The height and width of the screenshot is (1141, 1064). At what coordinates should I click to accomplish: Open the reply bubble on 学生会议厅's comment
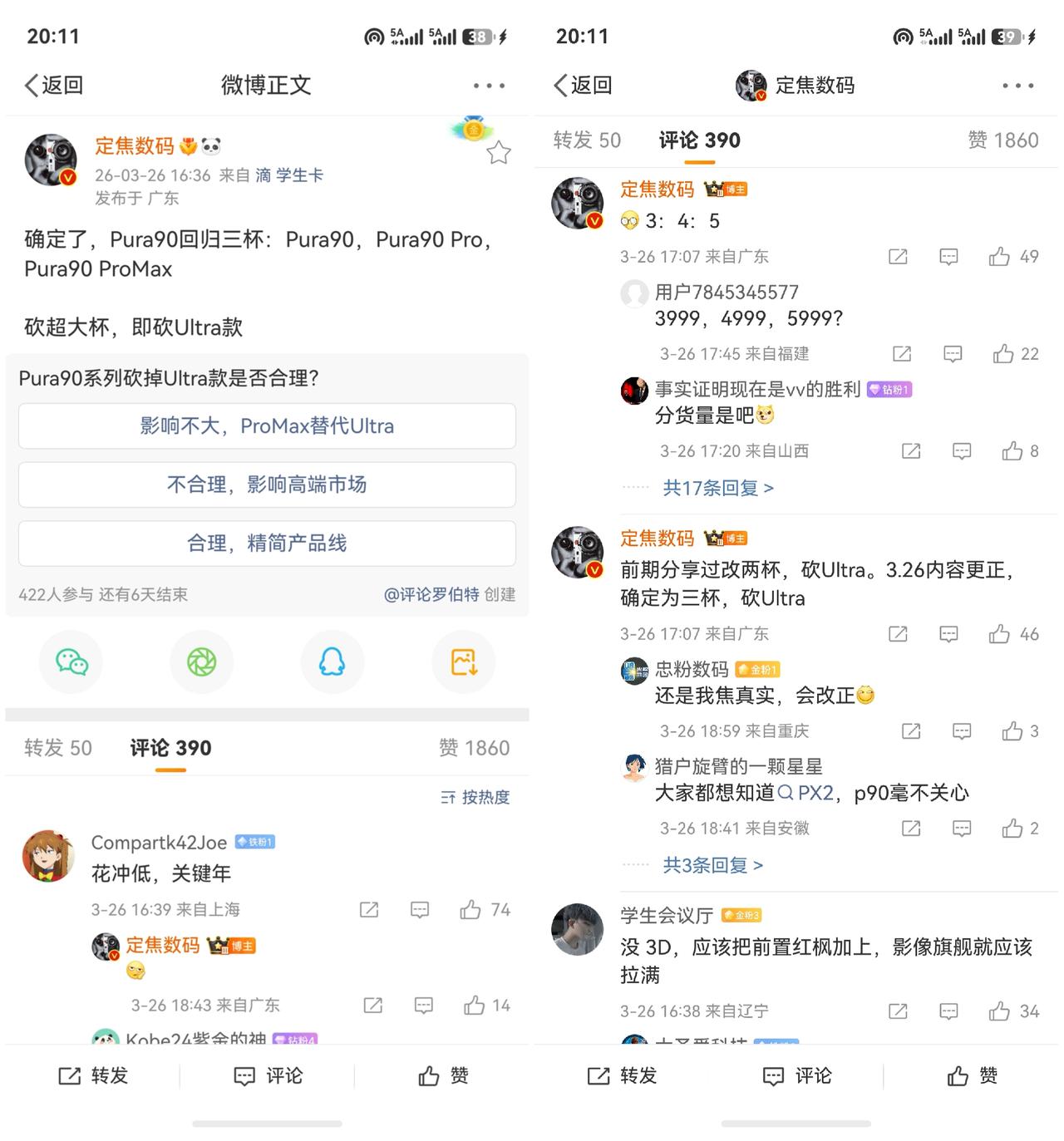948,1011
